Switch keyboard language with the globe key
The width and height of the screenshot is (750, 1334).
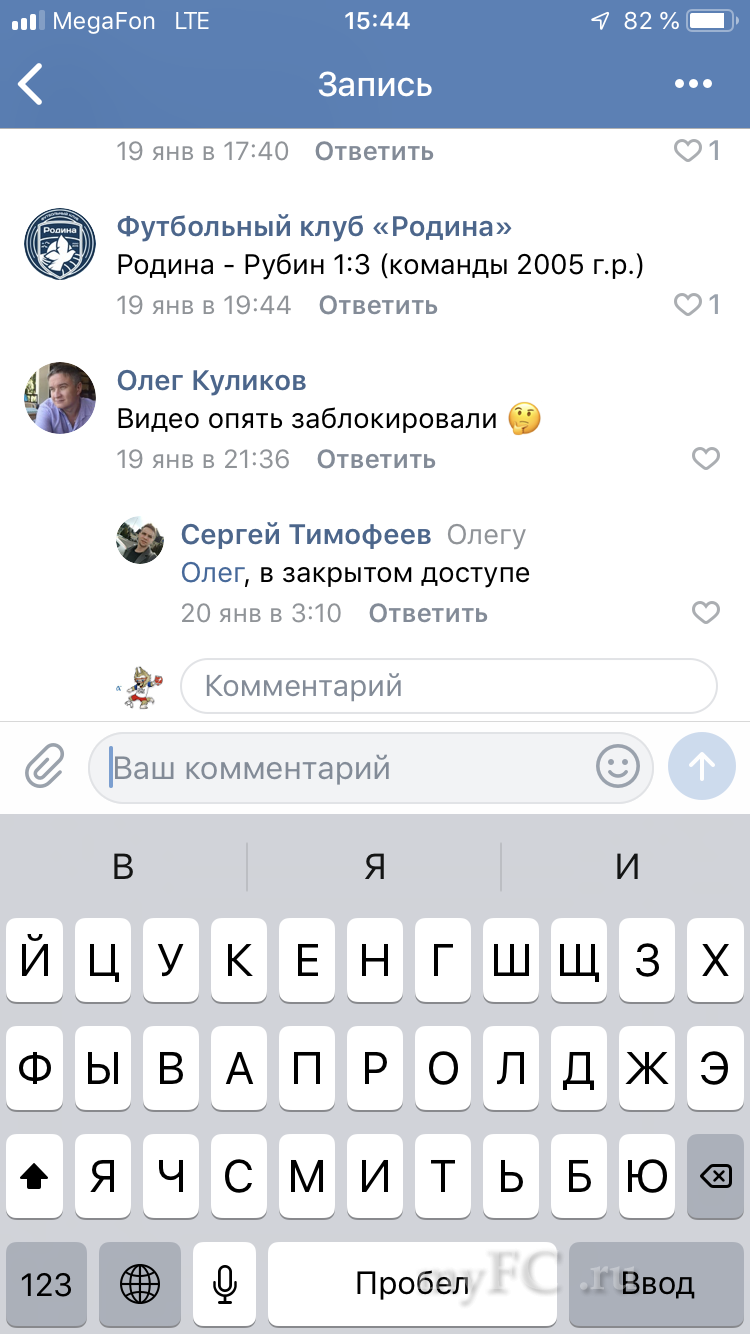pyautogui.click(x=139, y=1283)
